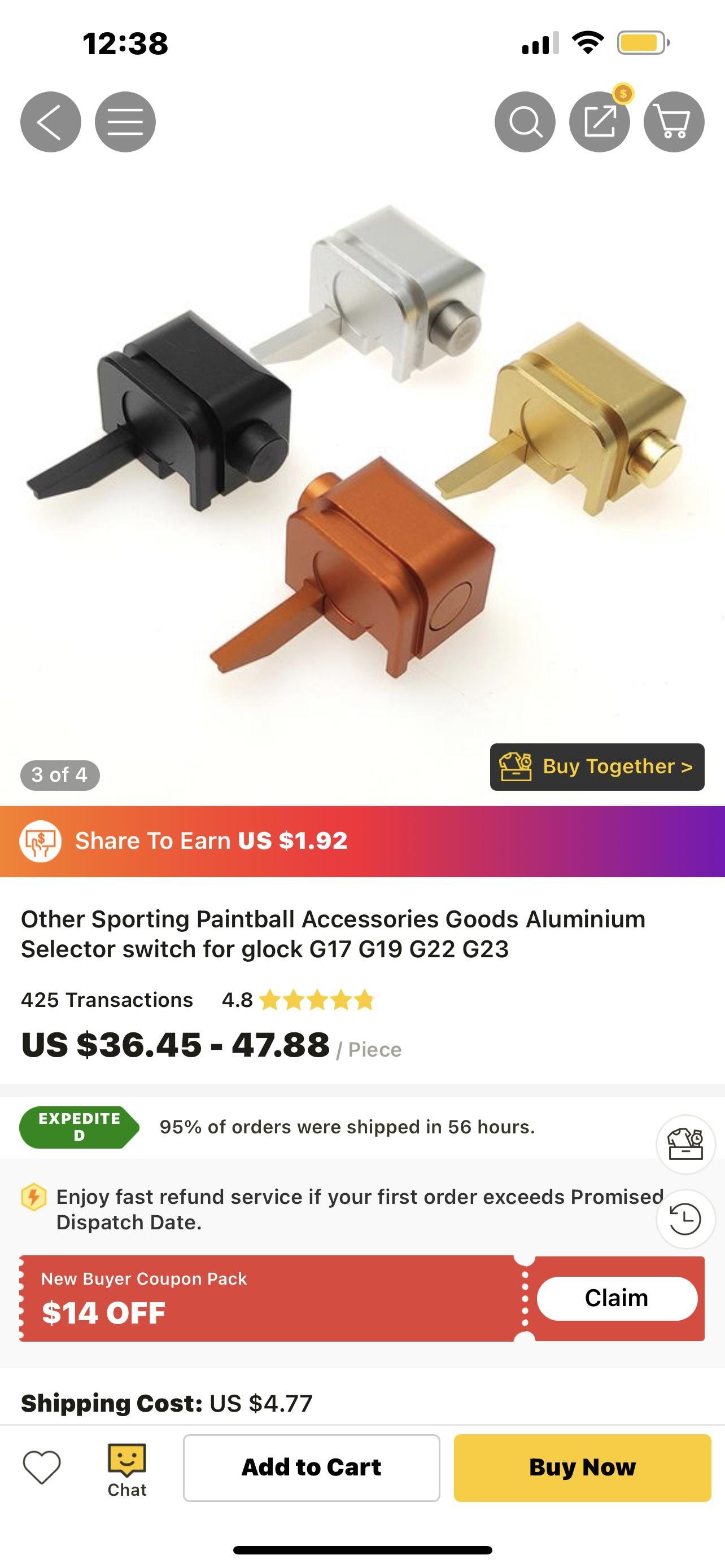
Task: Open the search icon
Action: click(x=525, y=122)
